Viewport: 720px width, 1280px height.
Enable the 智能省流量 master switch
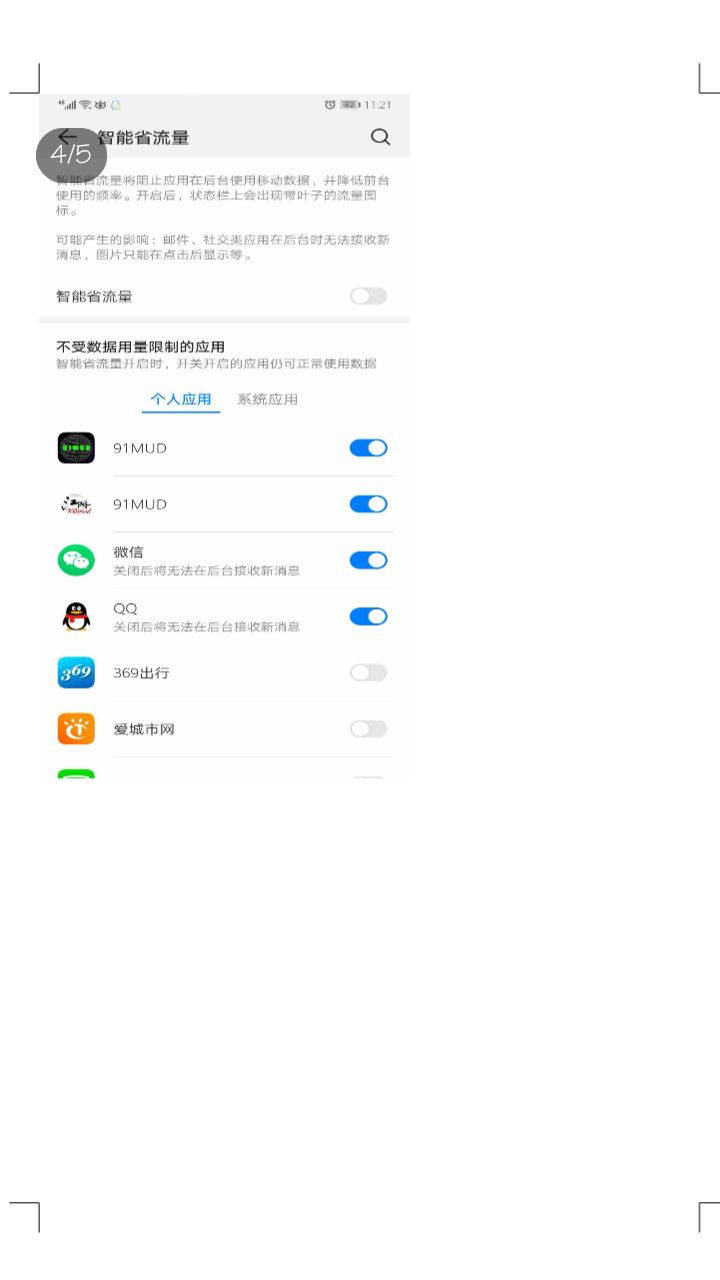point(367,296)
